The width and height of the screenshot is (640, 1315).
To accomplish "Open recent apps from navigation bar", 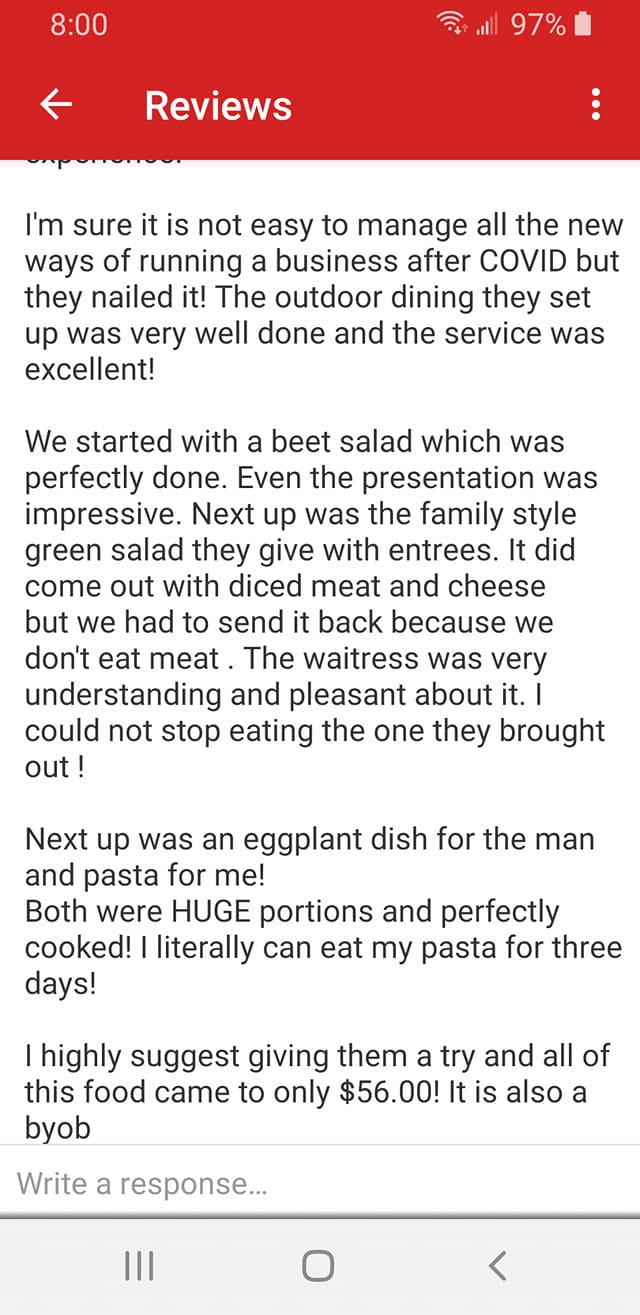I will click(x=139, y=1266).
